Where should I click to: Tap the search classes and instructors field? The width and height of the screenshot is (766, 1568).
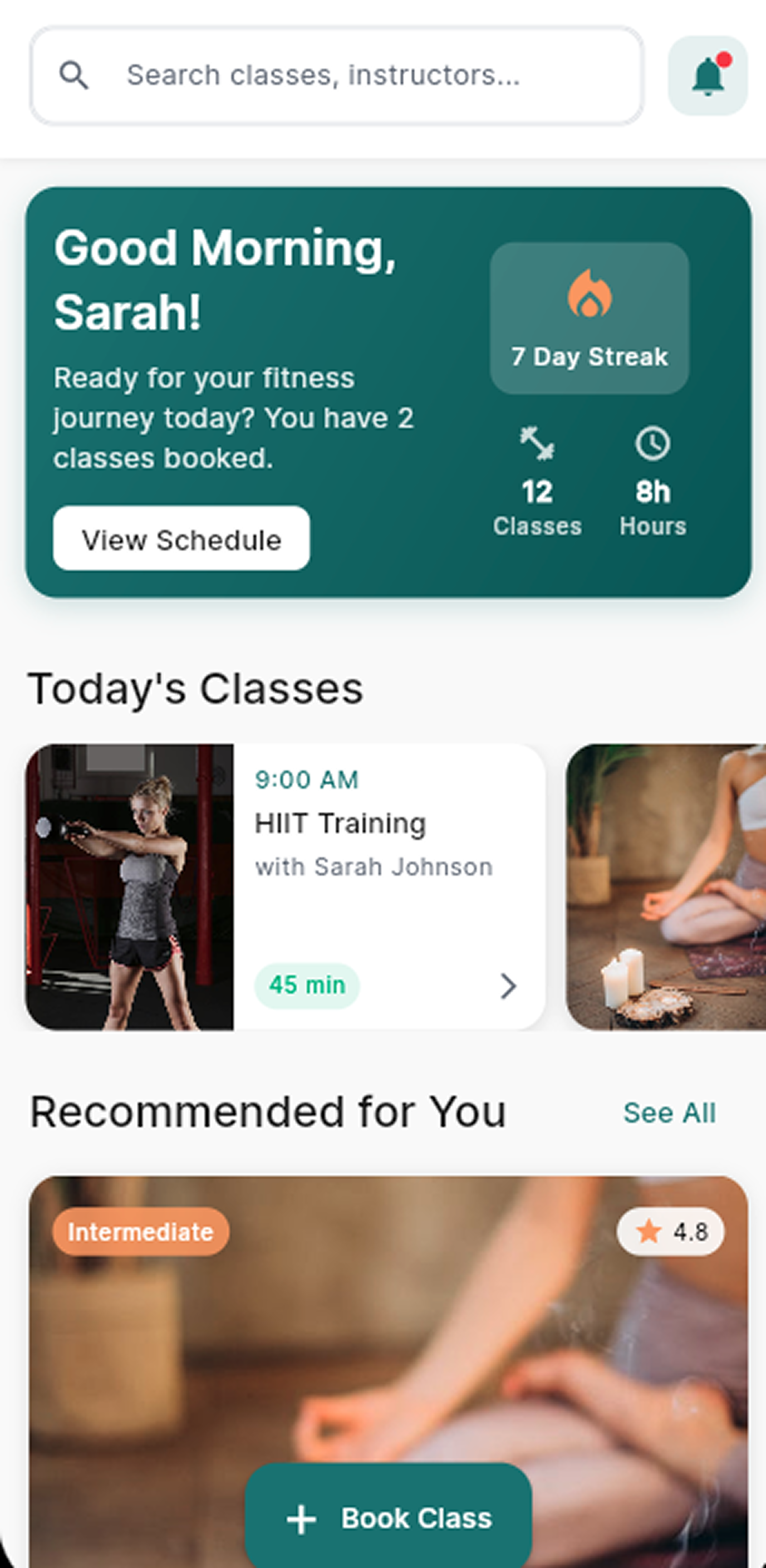click(x=336, y=76)
